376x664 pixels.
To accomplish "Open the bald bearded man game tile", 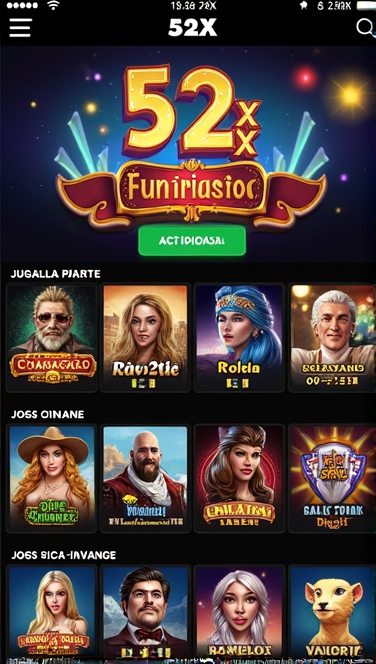I will [145, 478].
